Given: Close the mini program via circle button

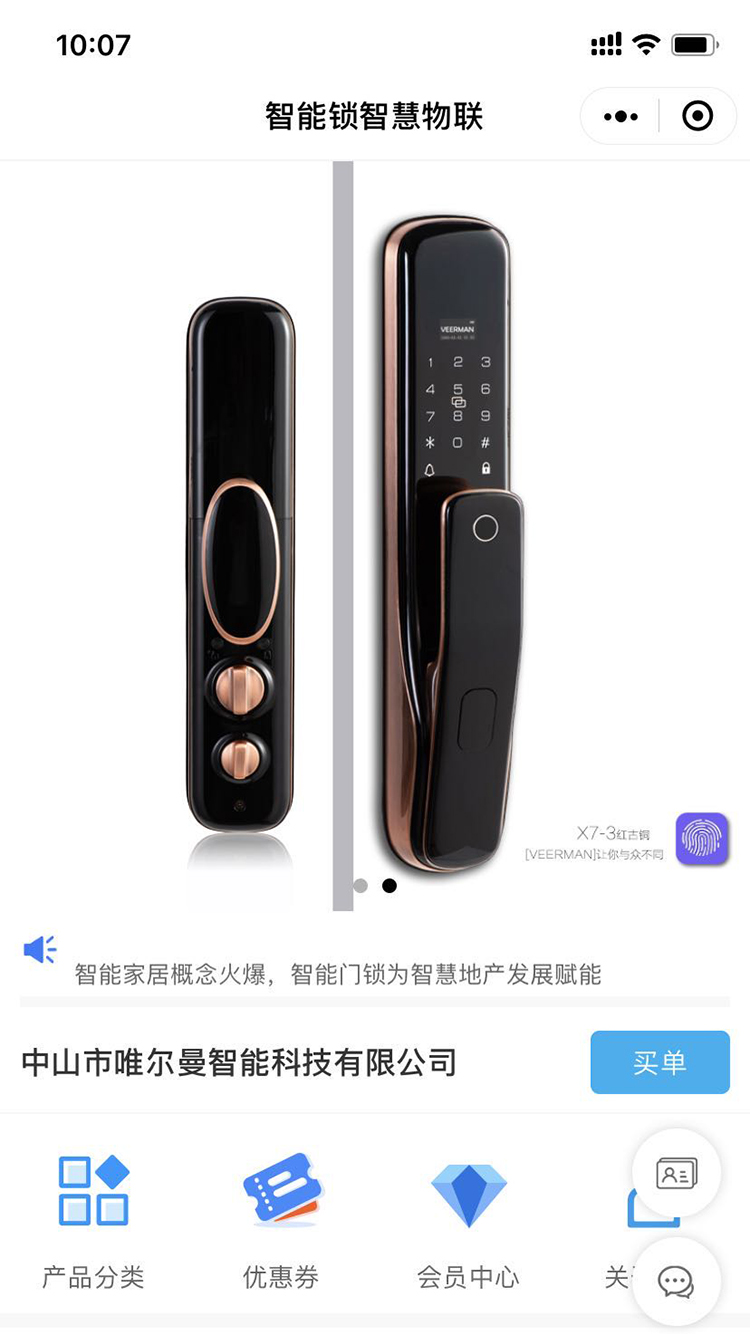Looking at the screenshot, I should pyautogui.click(x=697, y=117).
